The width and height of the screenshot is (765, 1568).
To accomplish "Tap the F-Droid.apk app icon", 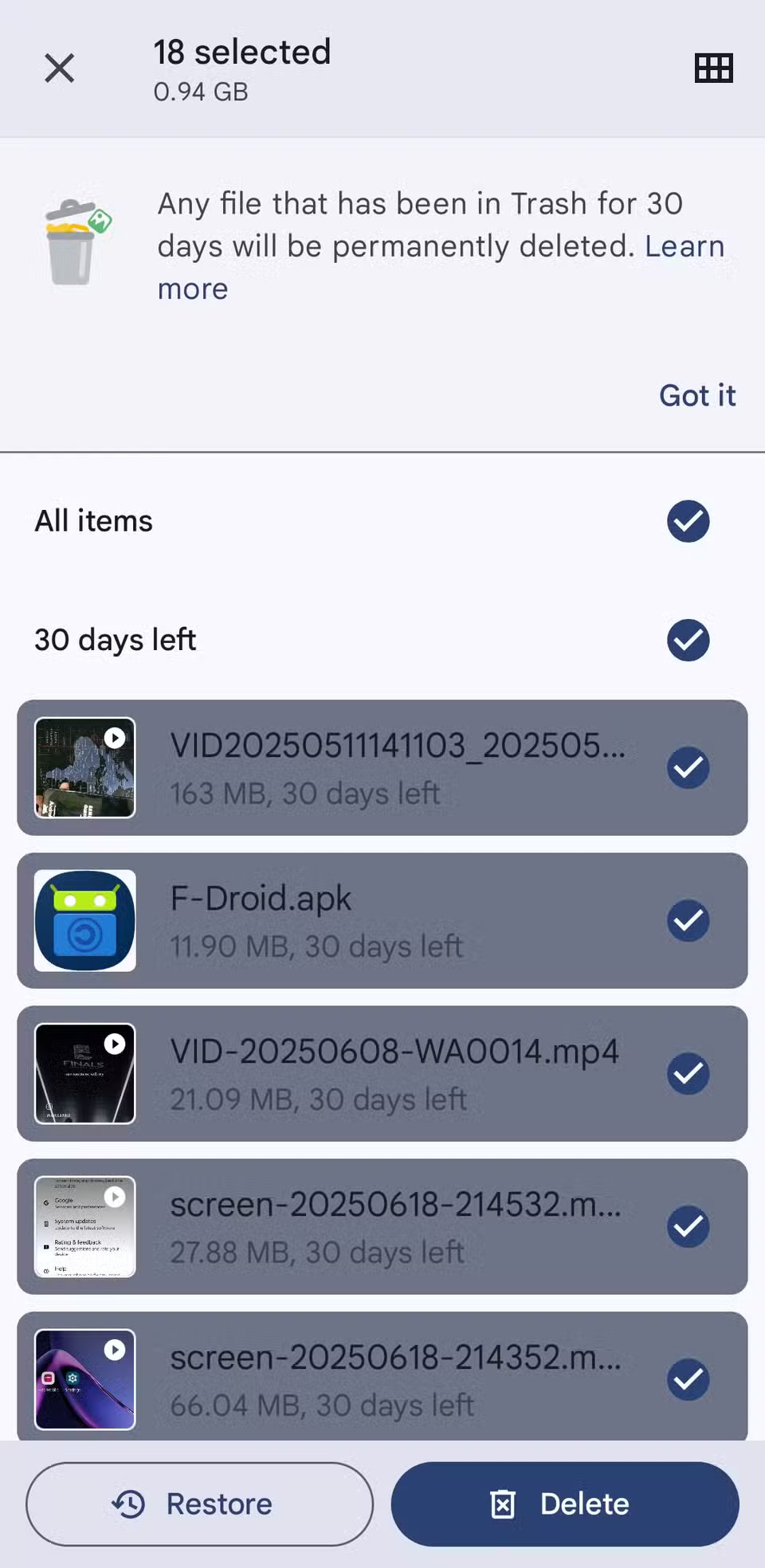I will tap(84, 920).
